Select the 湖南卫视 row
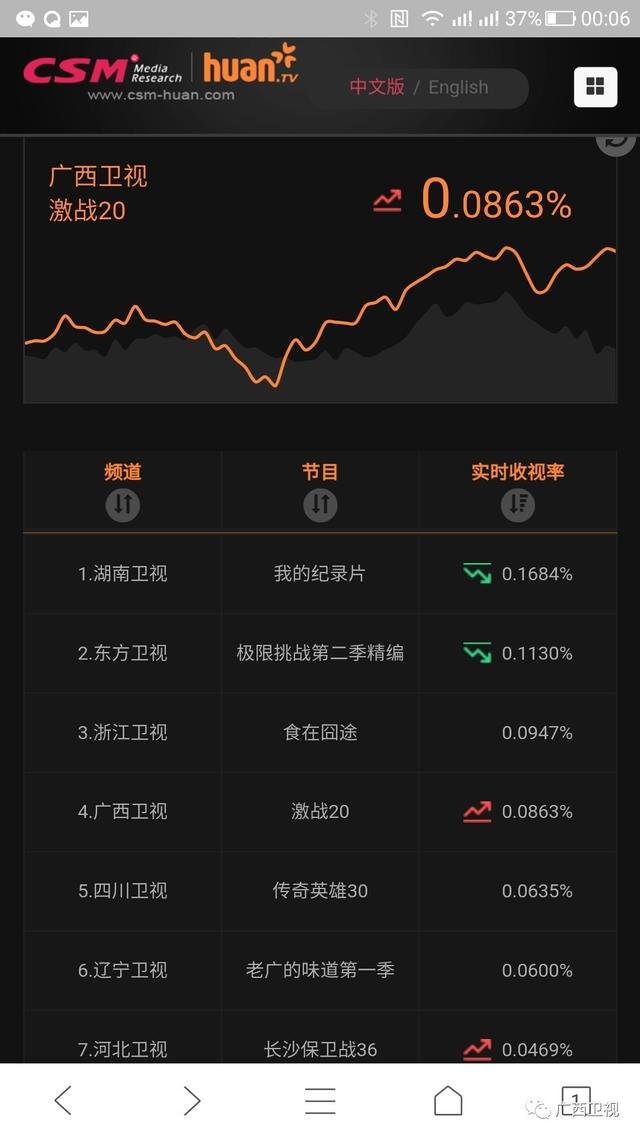Screen dimensions: 640x1138 point(320,574)
